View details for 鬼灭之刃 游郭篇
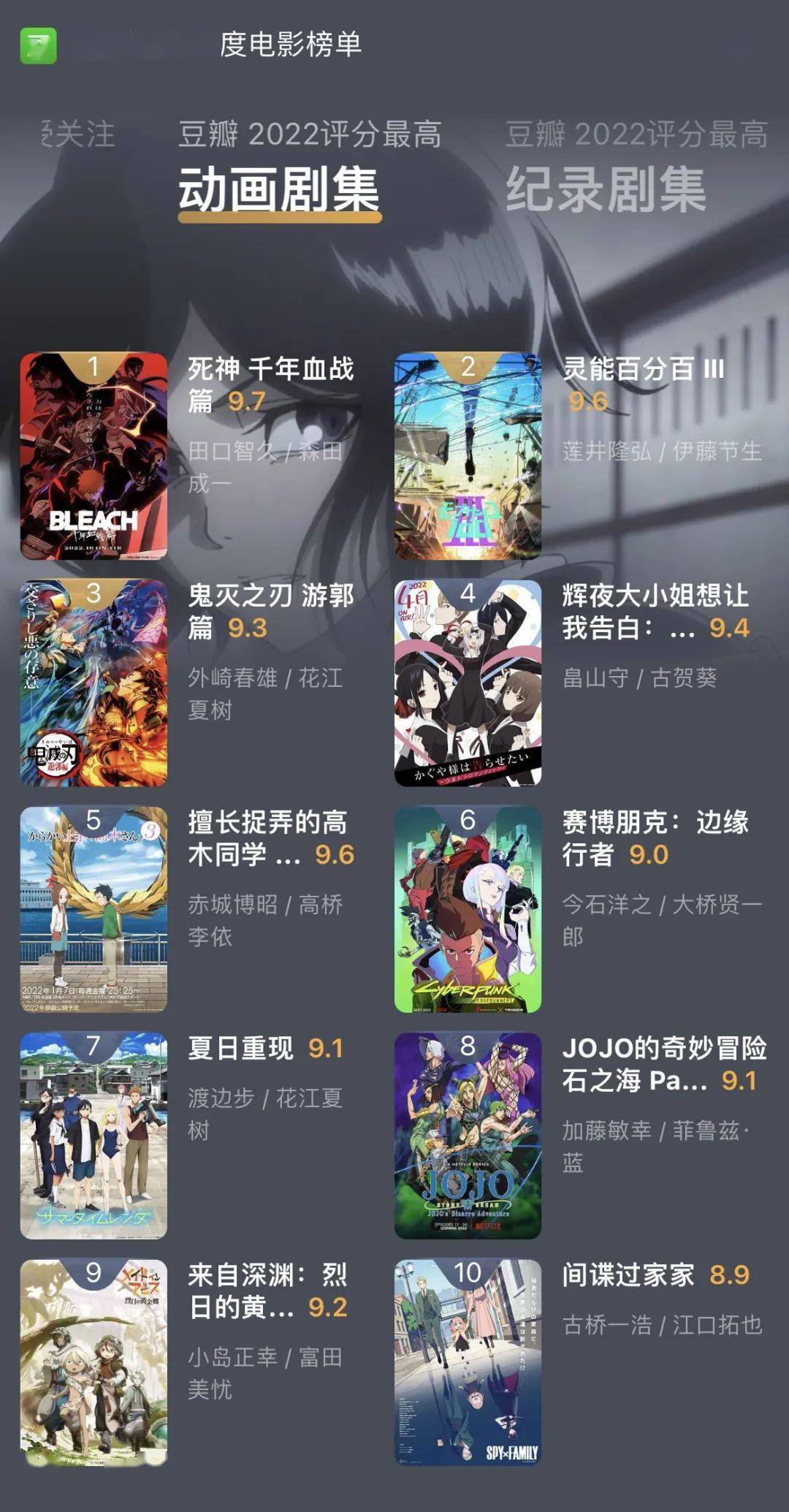This screenshot has width=789, height=1512. point(94,683)
